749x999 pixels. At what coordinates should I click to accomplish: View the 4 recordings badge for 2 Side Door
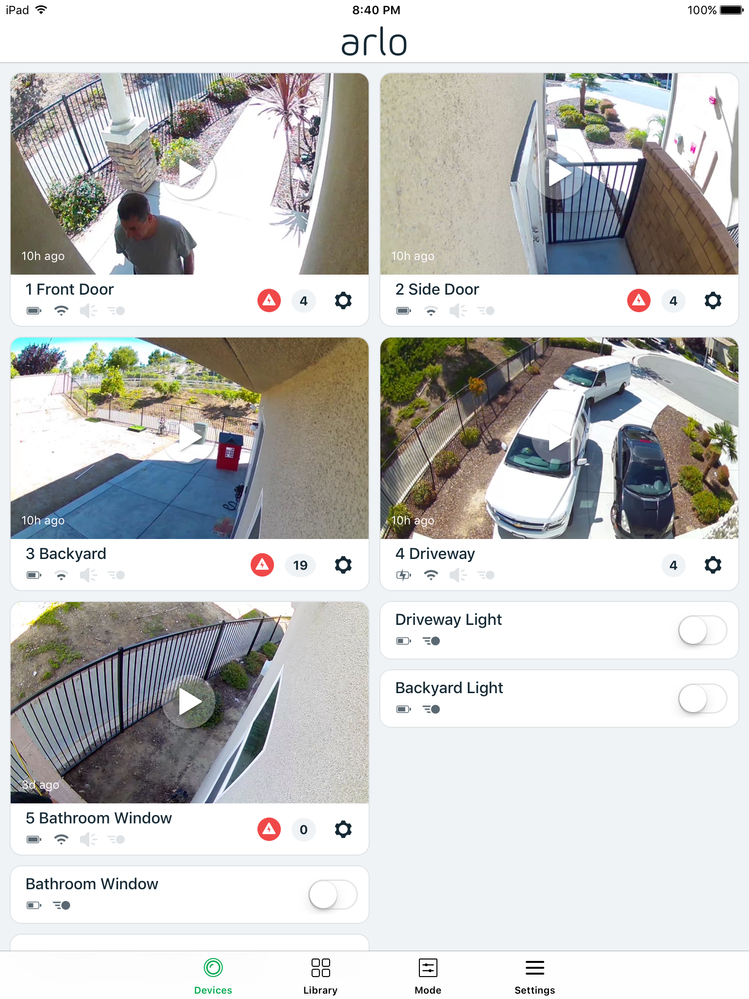[673, 300]
